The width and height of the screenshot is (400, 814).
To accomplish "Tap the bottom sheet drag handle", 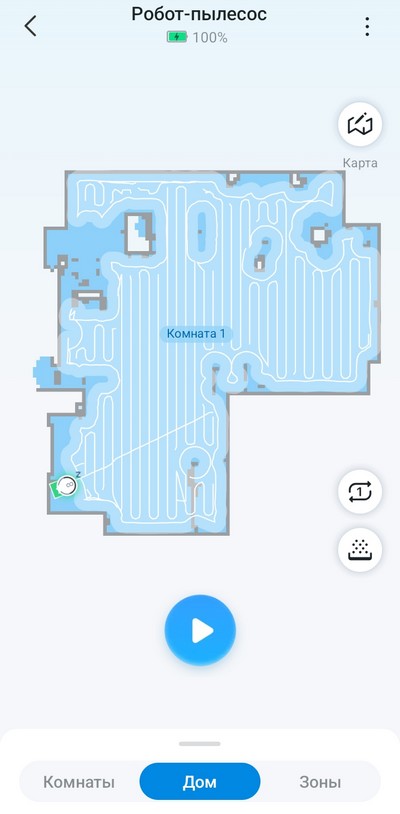I will [x=200, y=743].
